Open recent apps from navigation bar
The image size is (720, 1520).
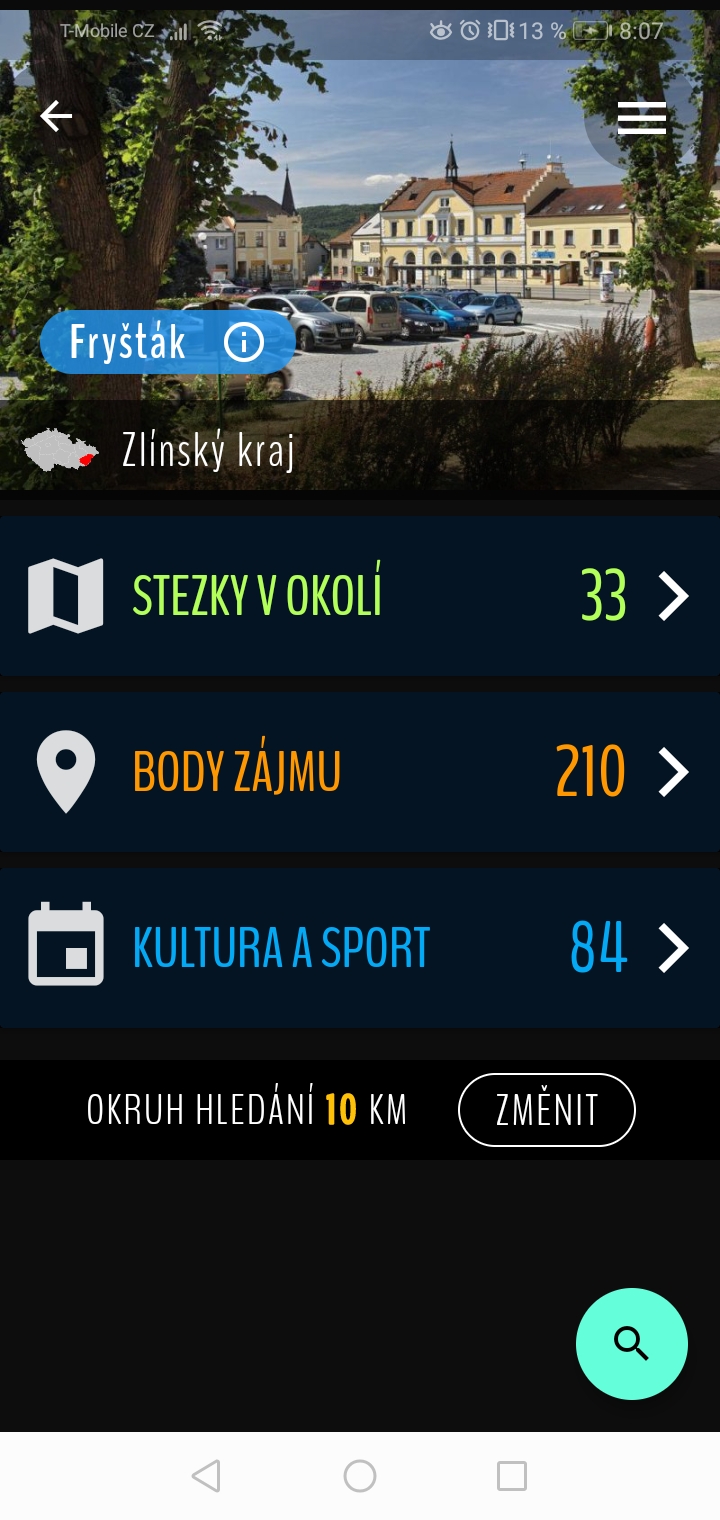[512, 1476]
